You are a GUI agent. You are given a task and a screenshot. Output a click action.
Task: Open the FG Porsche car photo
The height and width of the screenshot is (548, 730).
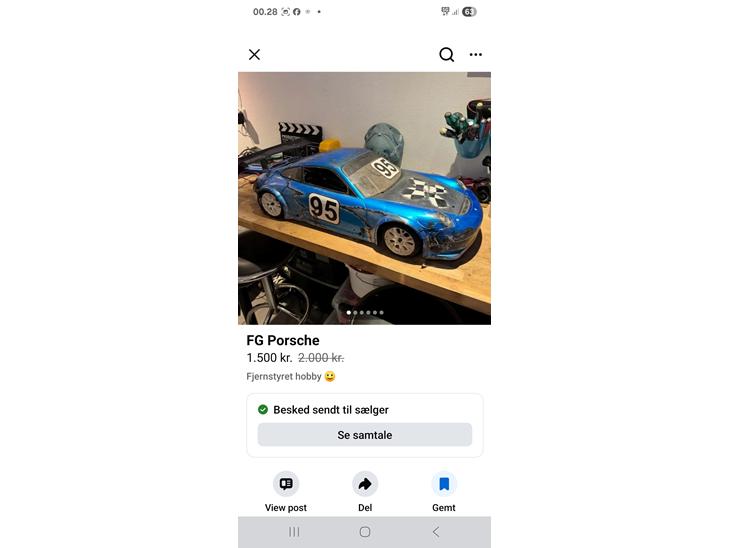click(364, 198)
